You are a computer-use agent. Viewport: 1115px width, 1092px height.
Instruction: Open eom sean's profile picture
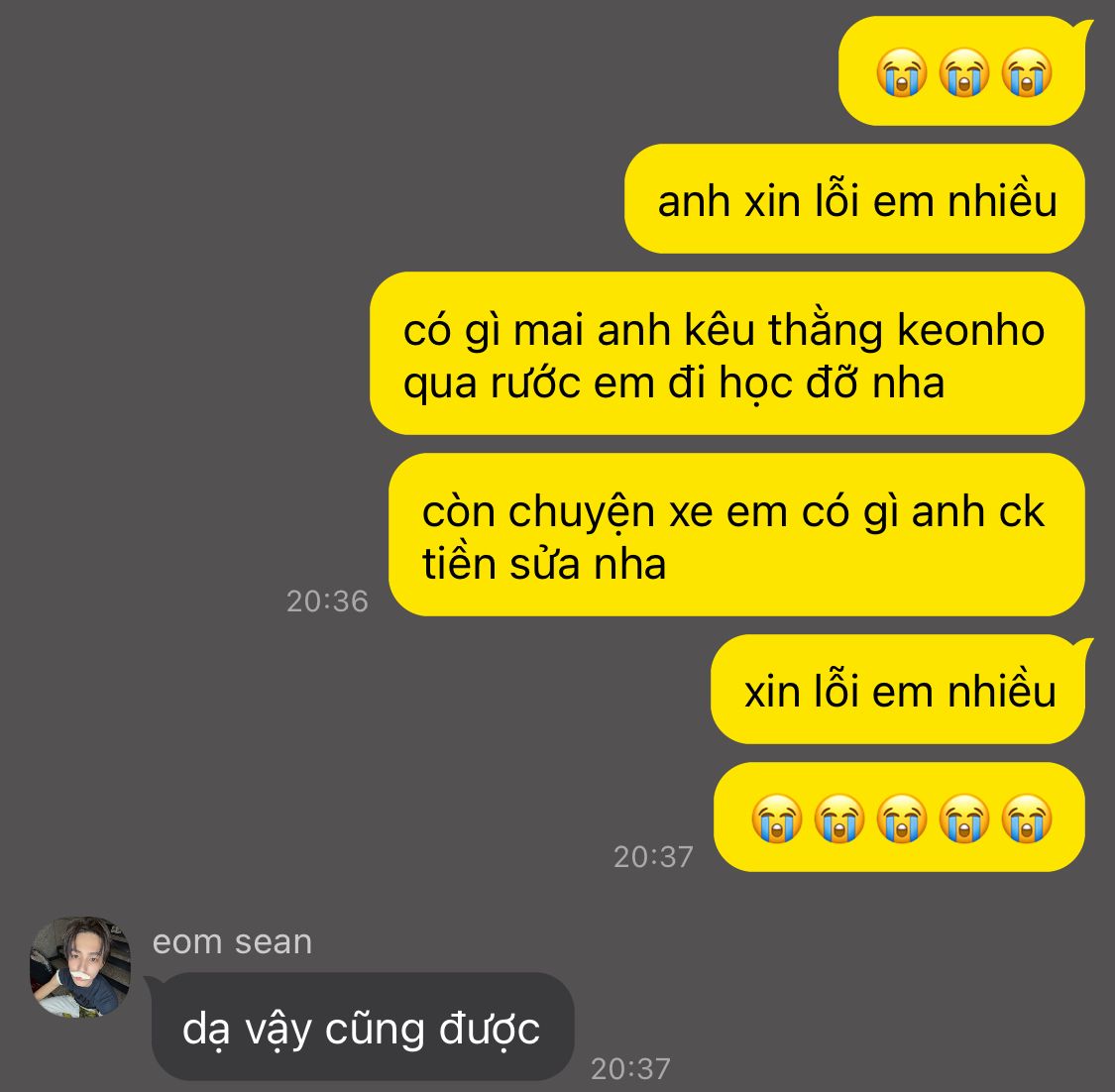pyautogui.click(x=80, y=967)
